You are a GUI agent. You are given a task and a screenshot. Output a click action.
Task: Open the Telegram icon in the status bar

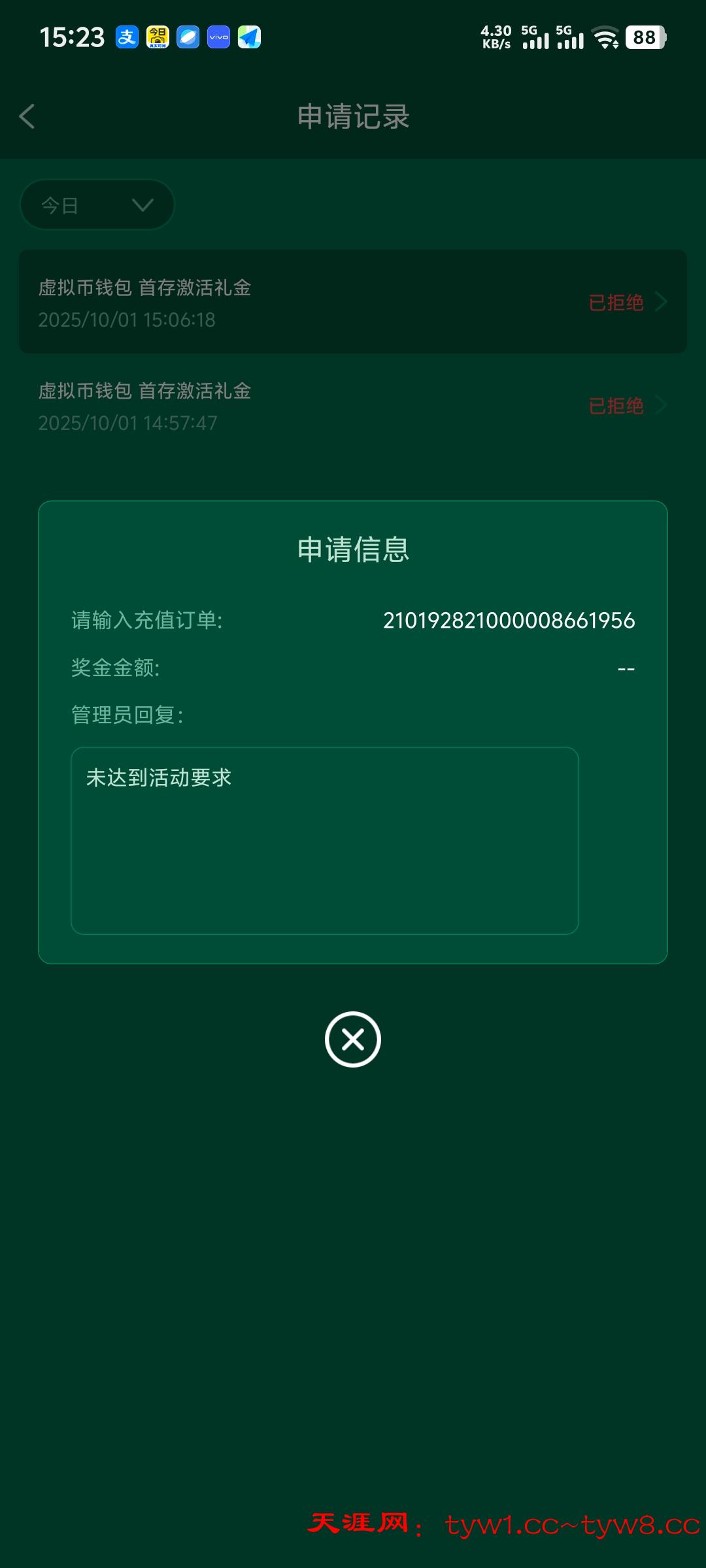pos(248,37)
